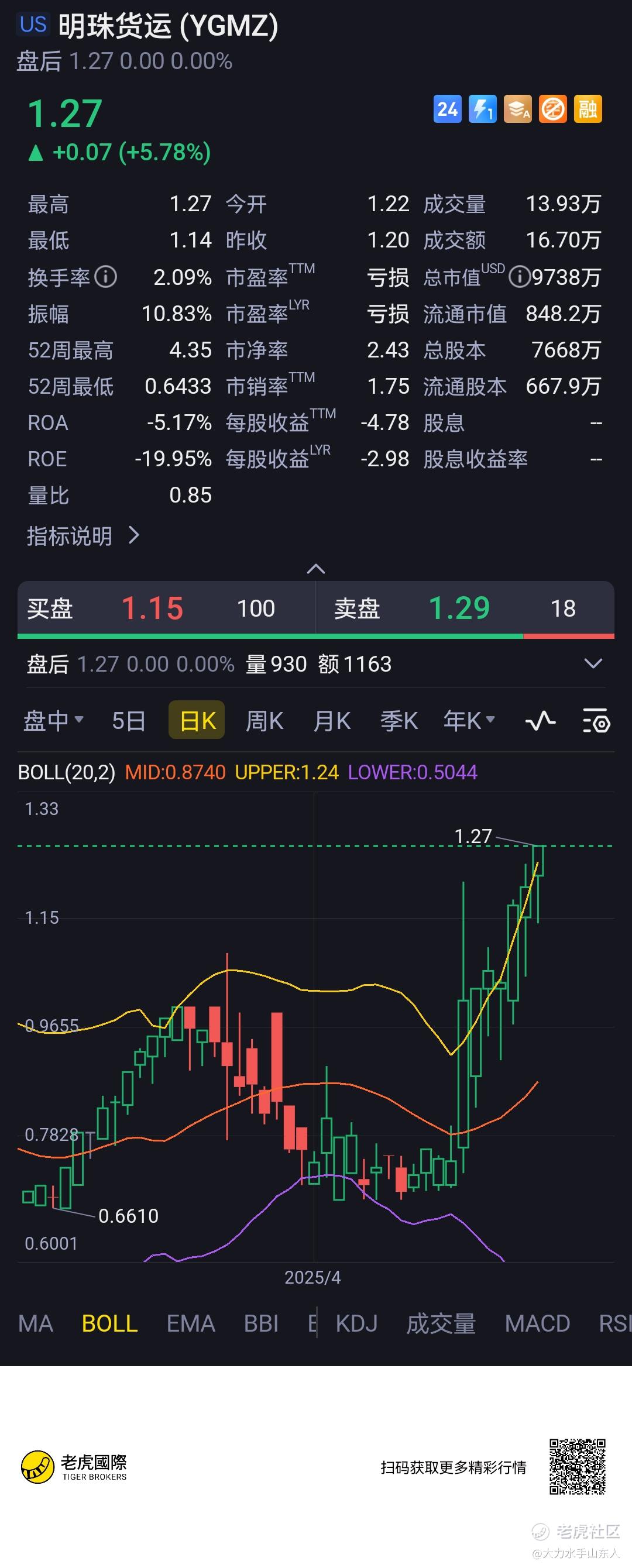Select the MA indicator
Viewport: 632px width, 1568px height.
[35, 1323]
